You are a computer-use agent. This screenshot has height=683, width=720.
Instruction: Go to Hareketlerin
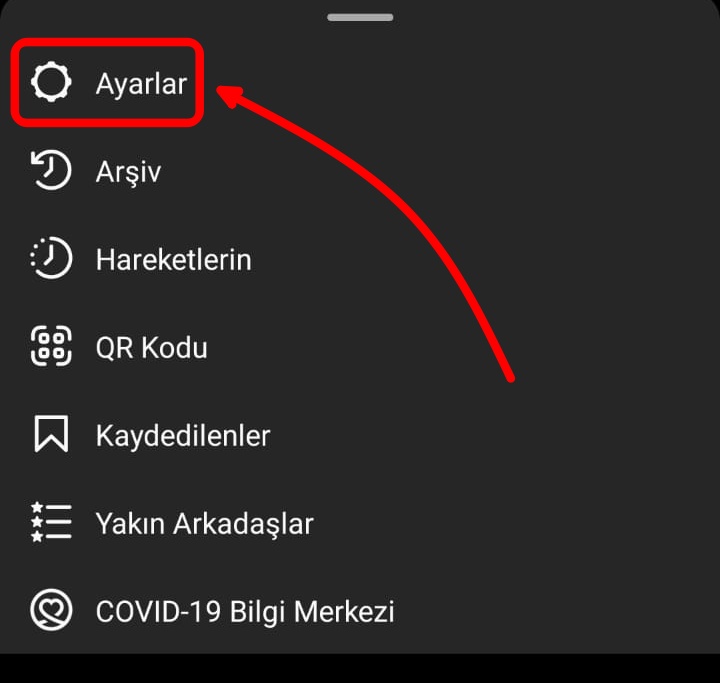click(173, 260)
